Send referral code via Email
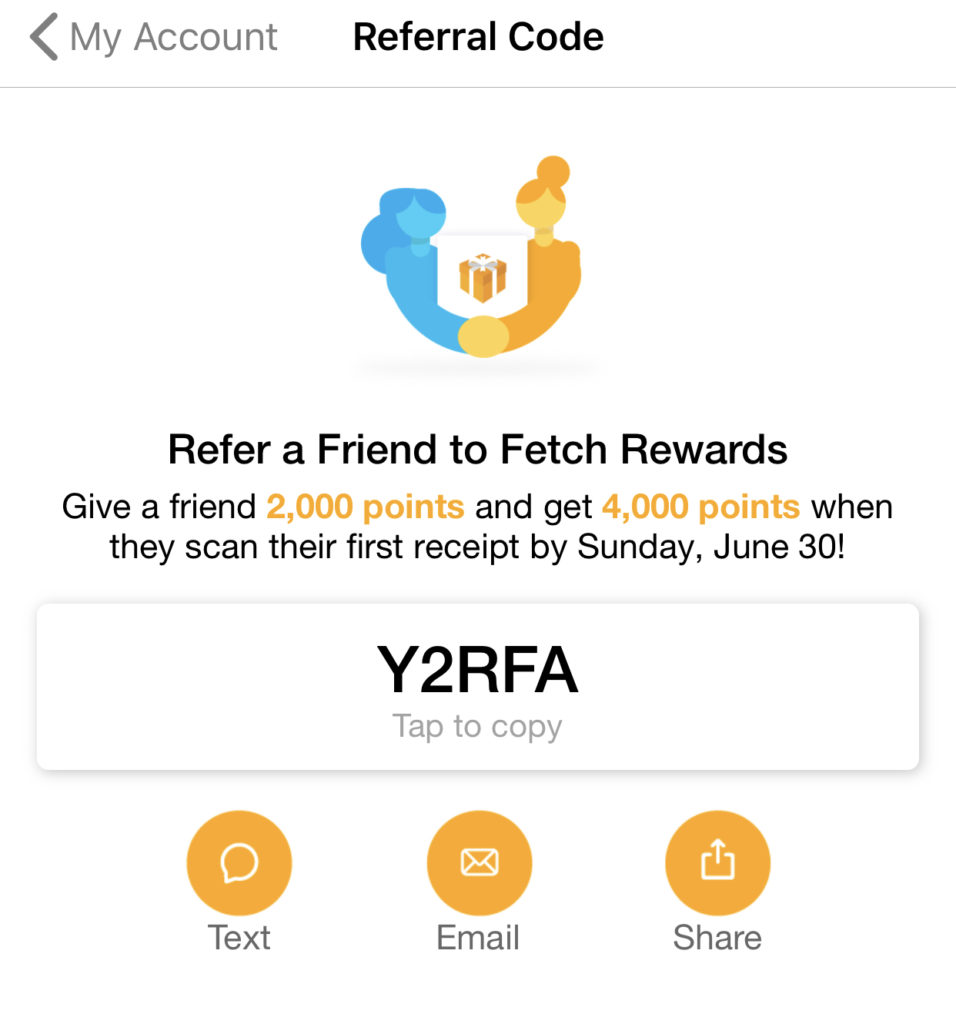 pyautogui.click(x=479, y=862)
